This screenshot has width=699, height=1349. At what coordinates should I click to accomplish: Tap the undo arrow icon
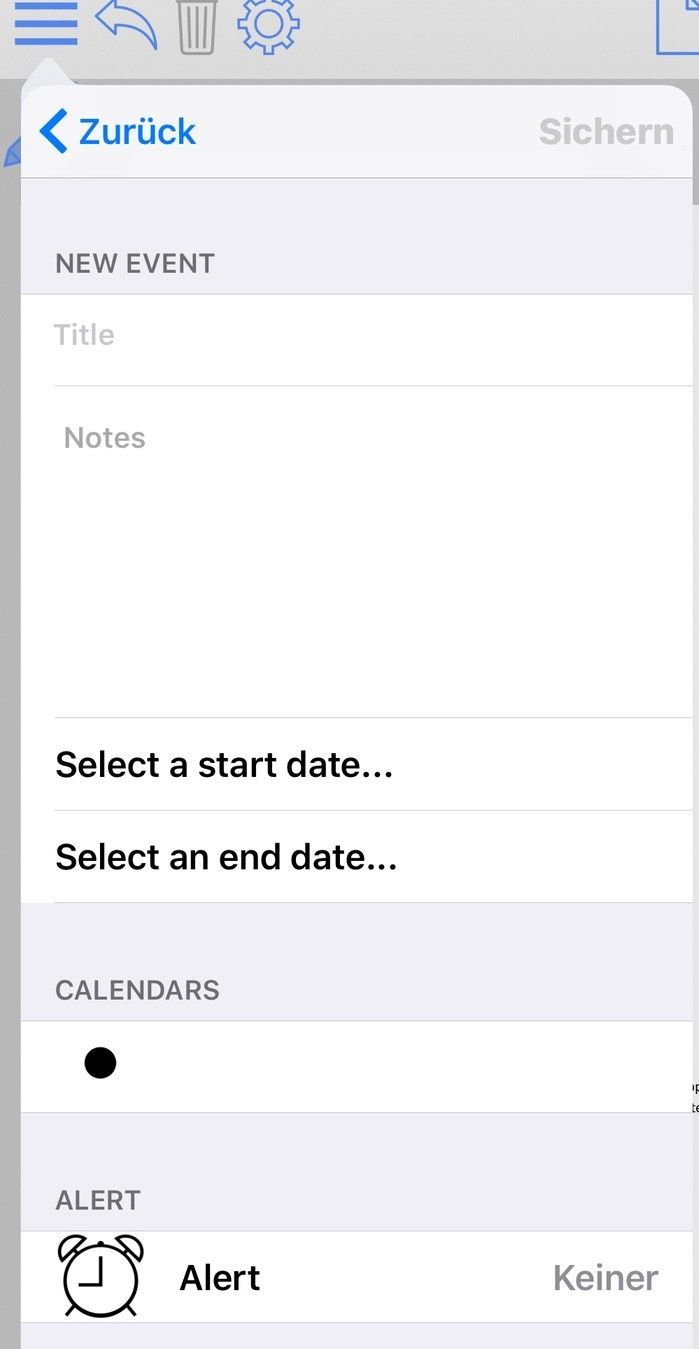[x=127, y=24]
